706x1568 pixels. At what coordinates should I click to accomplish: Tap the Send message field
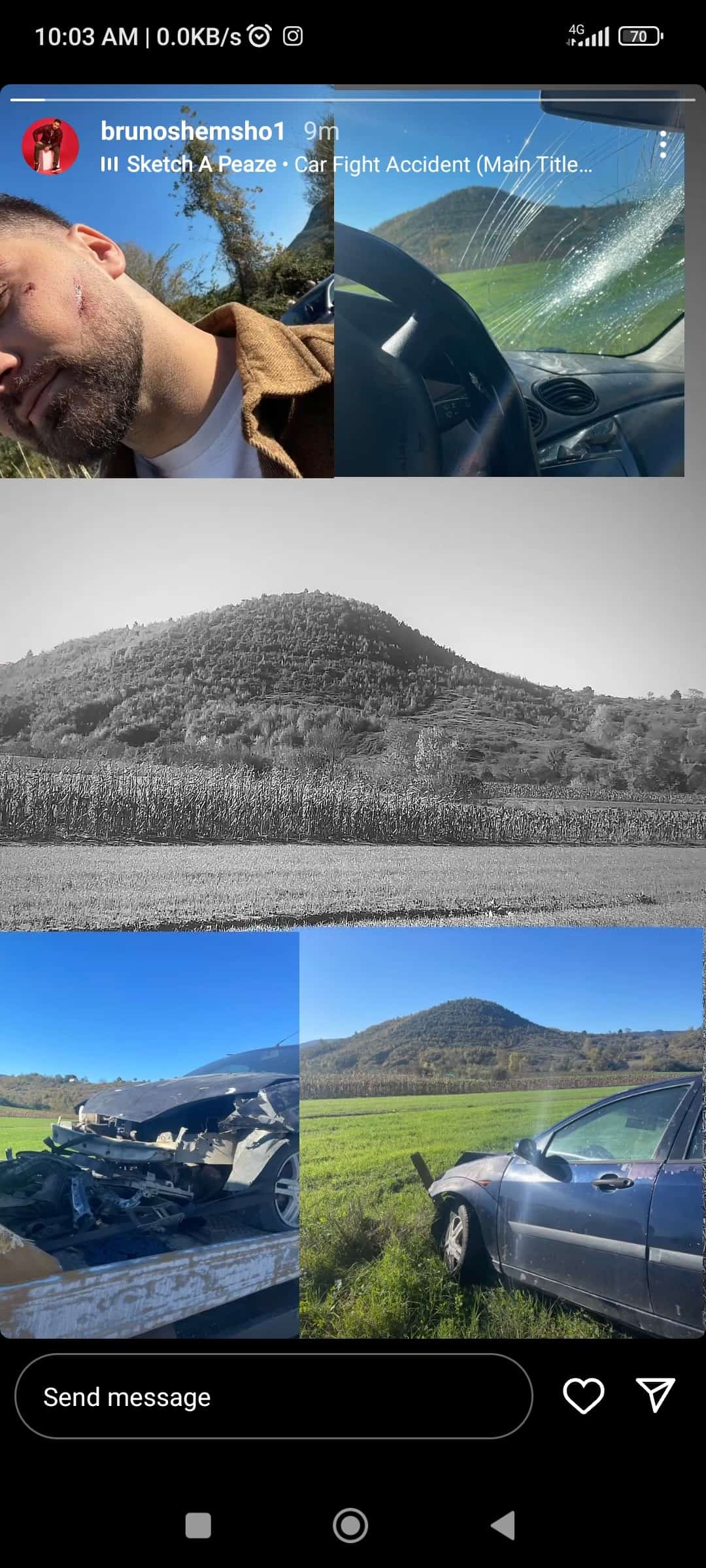pyautogui.click(x=273, y=1397)
